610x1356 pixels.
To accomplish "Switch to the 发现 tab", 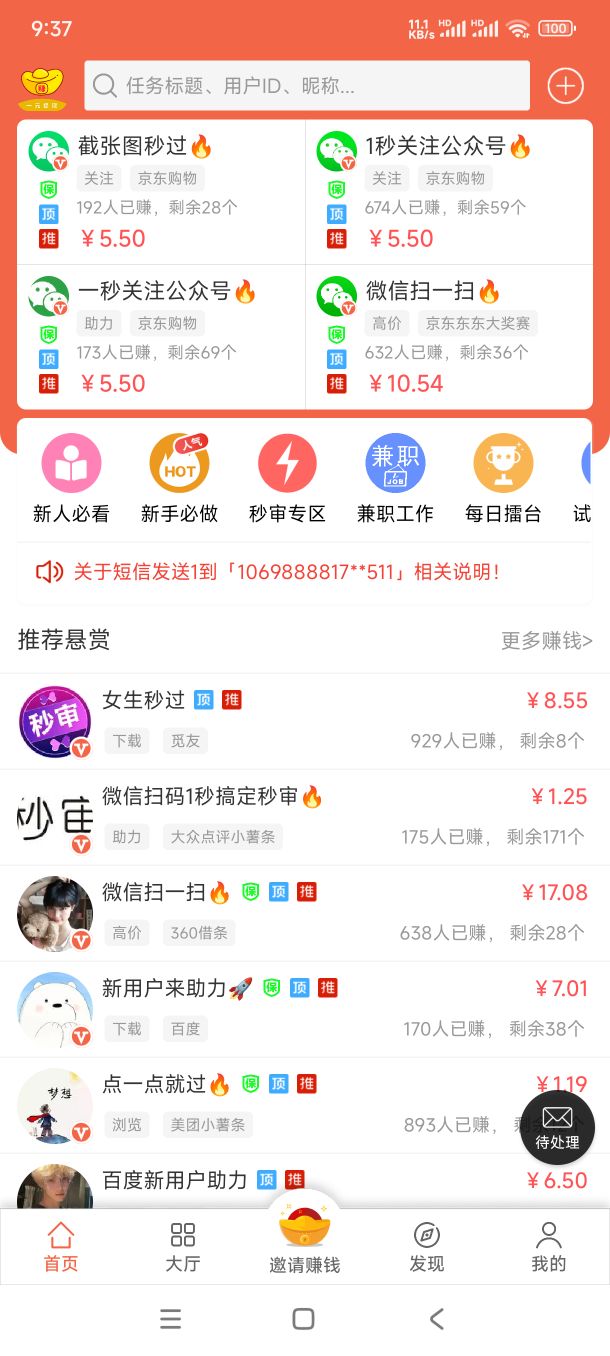I will tap(427, 1246).
